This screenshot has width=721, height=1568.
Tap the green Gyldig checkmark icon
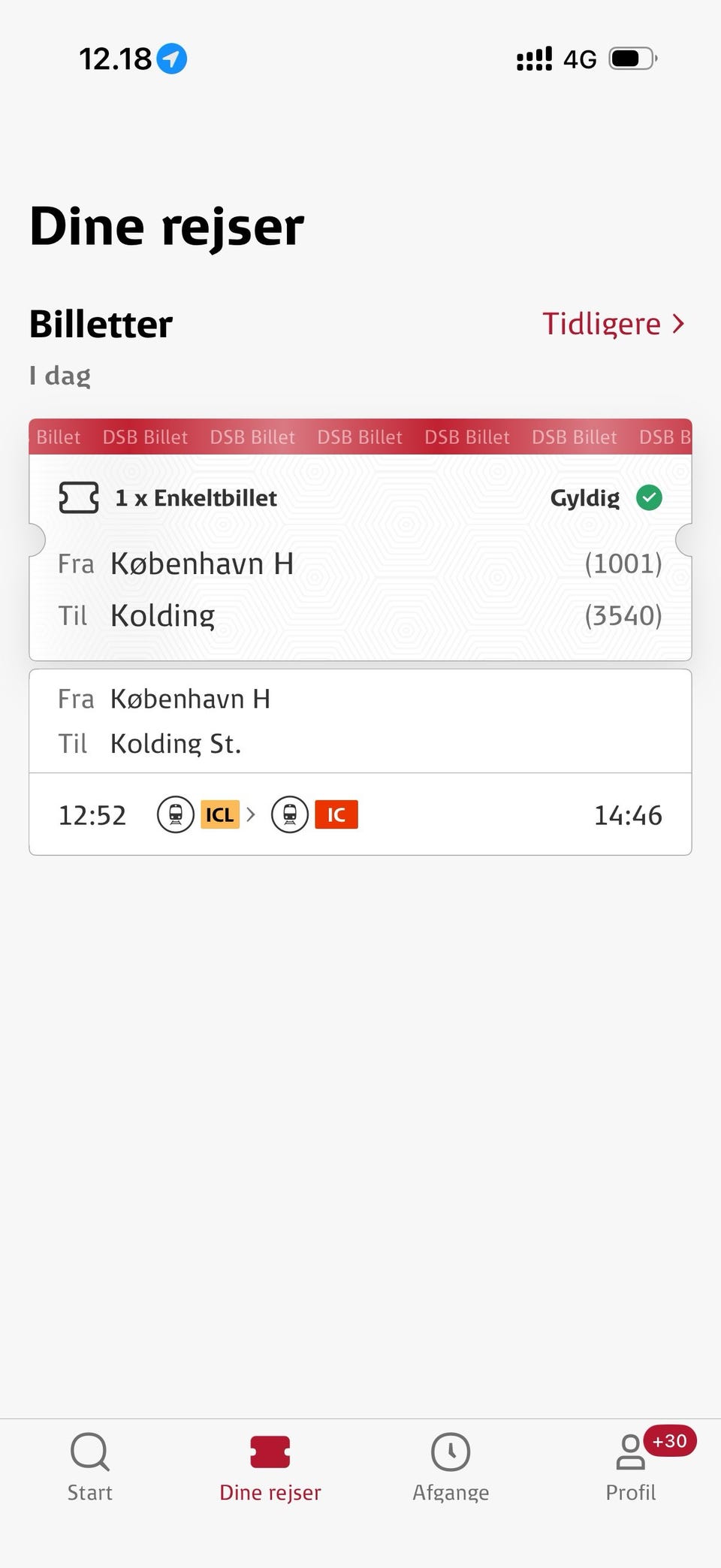click(x=649, y=497)
